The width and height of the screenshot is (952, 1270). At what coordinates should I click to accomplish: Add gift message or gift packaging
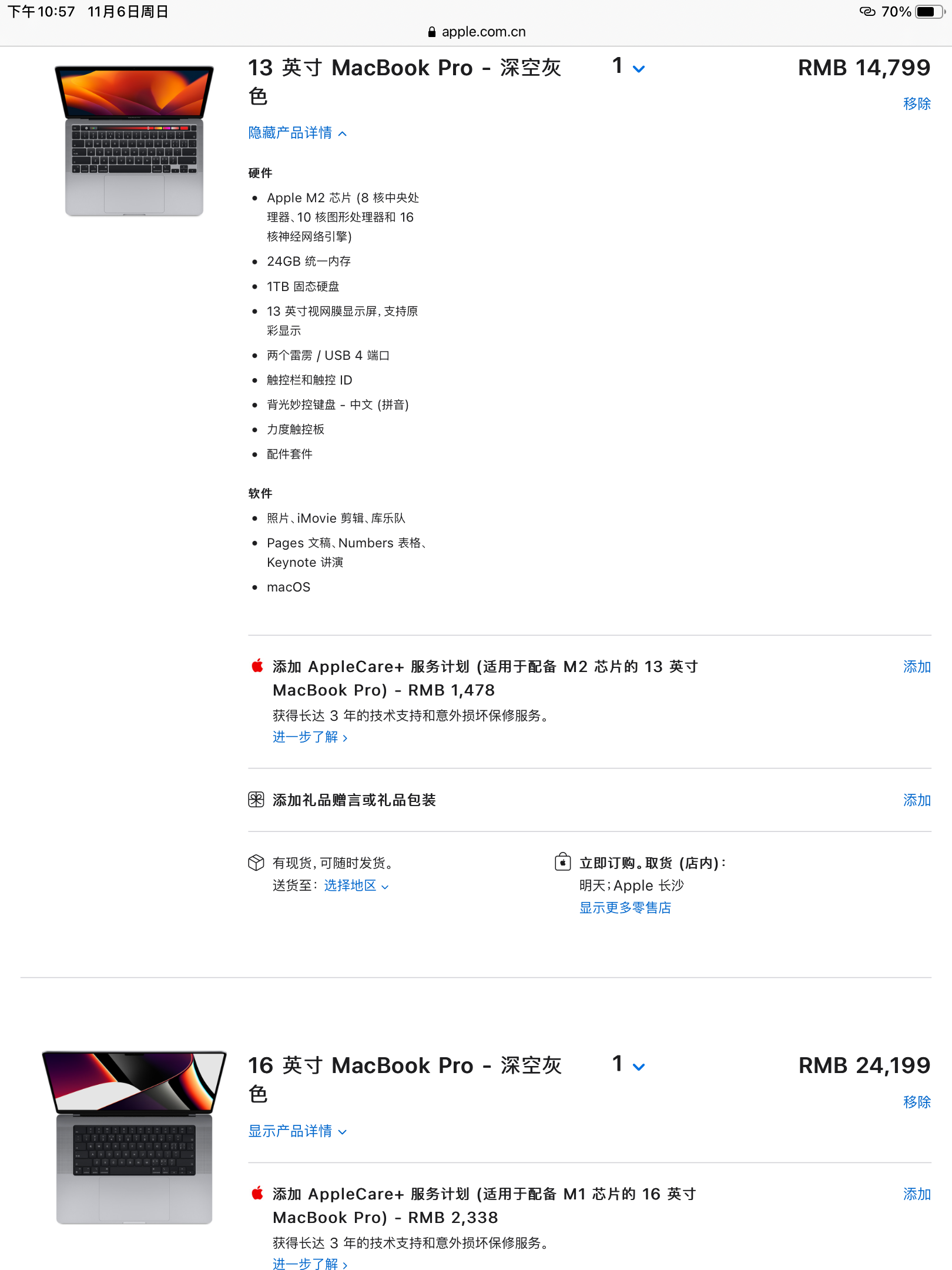click(x=916, y=800)
